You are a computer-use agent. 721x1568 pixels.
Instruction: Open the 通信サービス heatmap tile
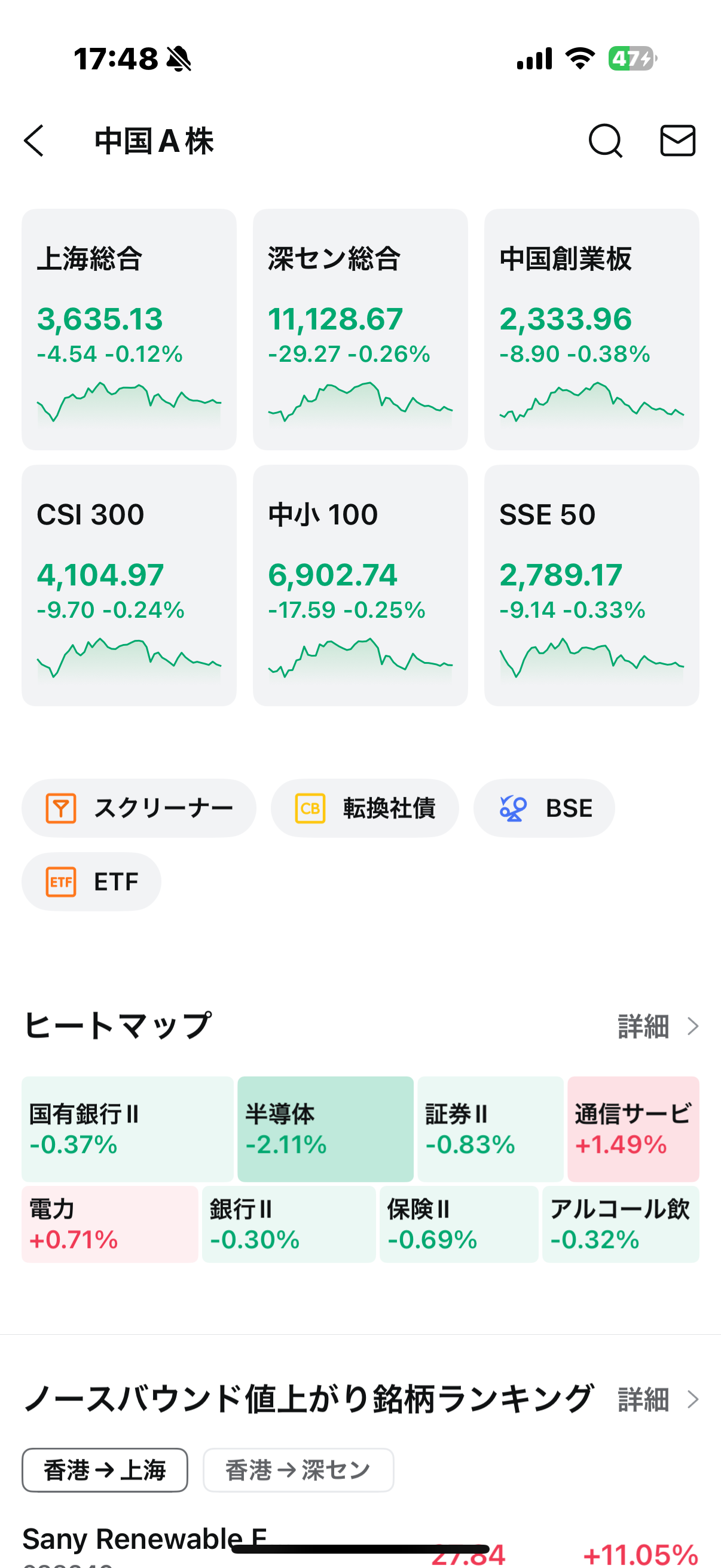tap(633, 1128)
